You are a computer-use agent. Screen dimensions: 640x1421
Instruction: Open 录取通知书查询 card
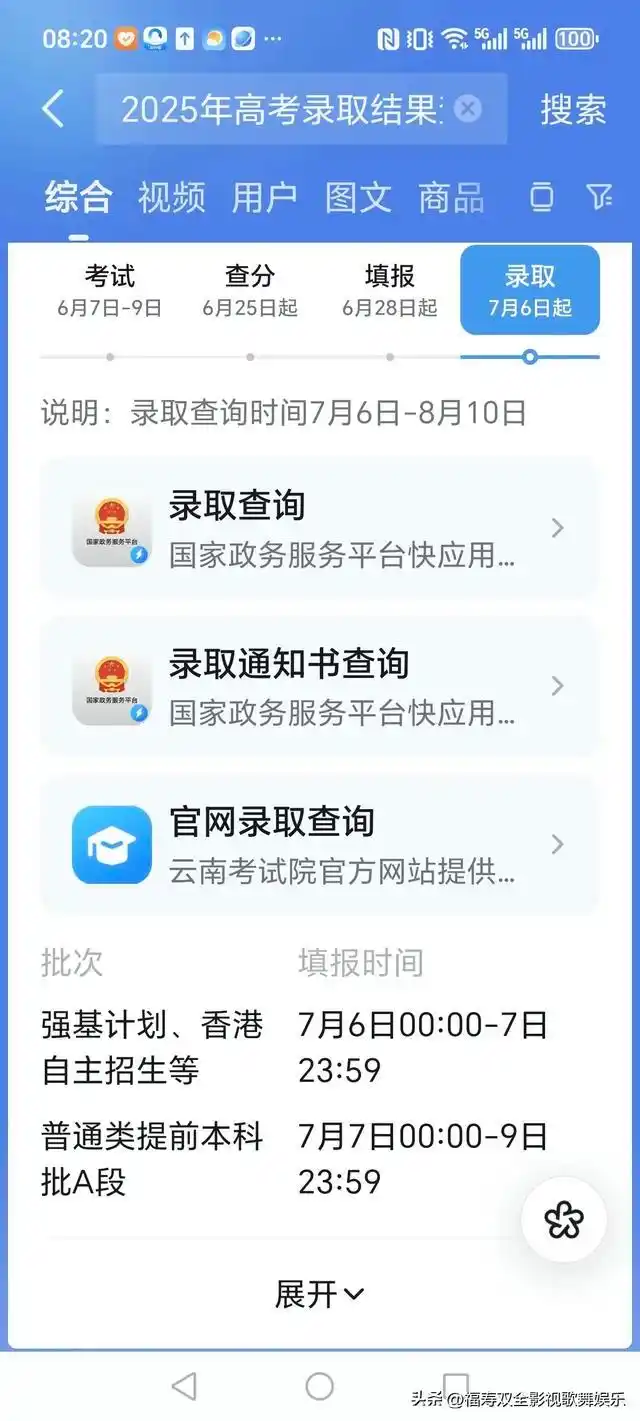320,686
